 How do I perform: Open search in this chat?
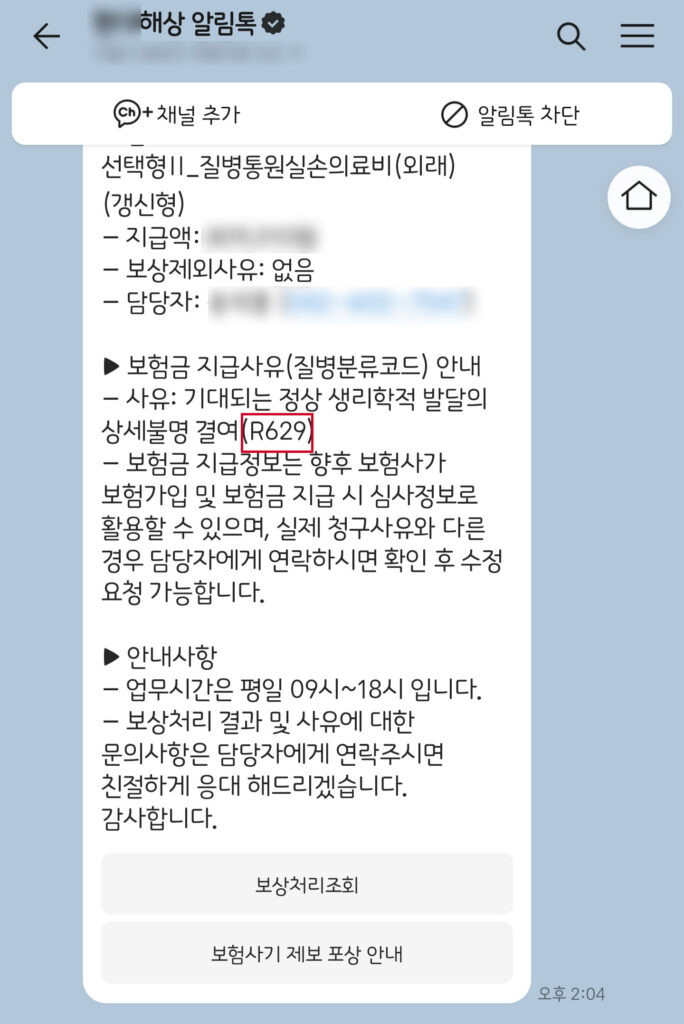pyautogui.click(x=570, y=37)
